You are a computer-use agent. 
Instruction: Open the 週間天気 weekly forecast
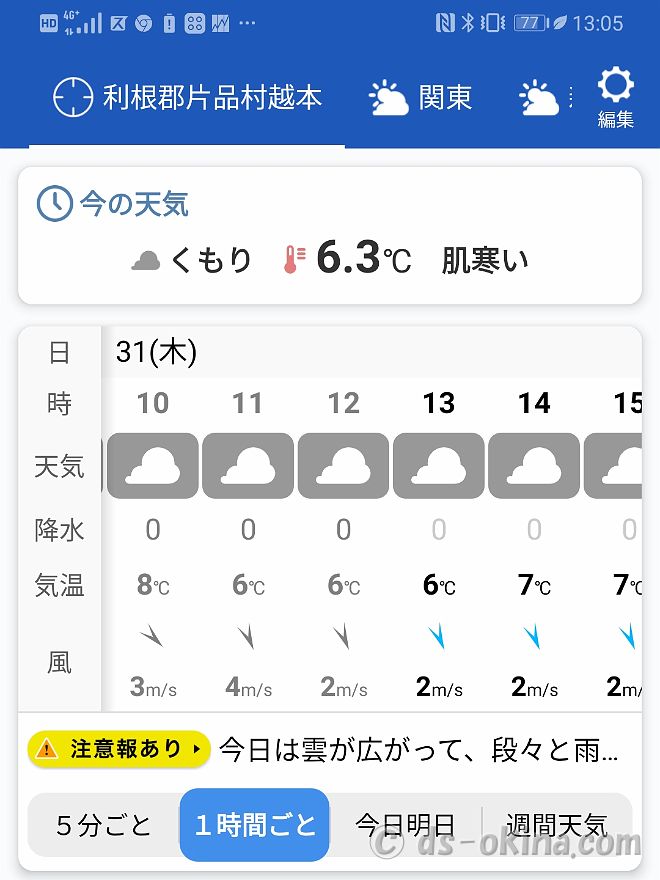pos(556,825)
